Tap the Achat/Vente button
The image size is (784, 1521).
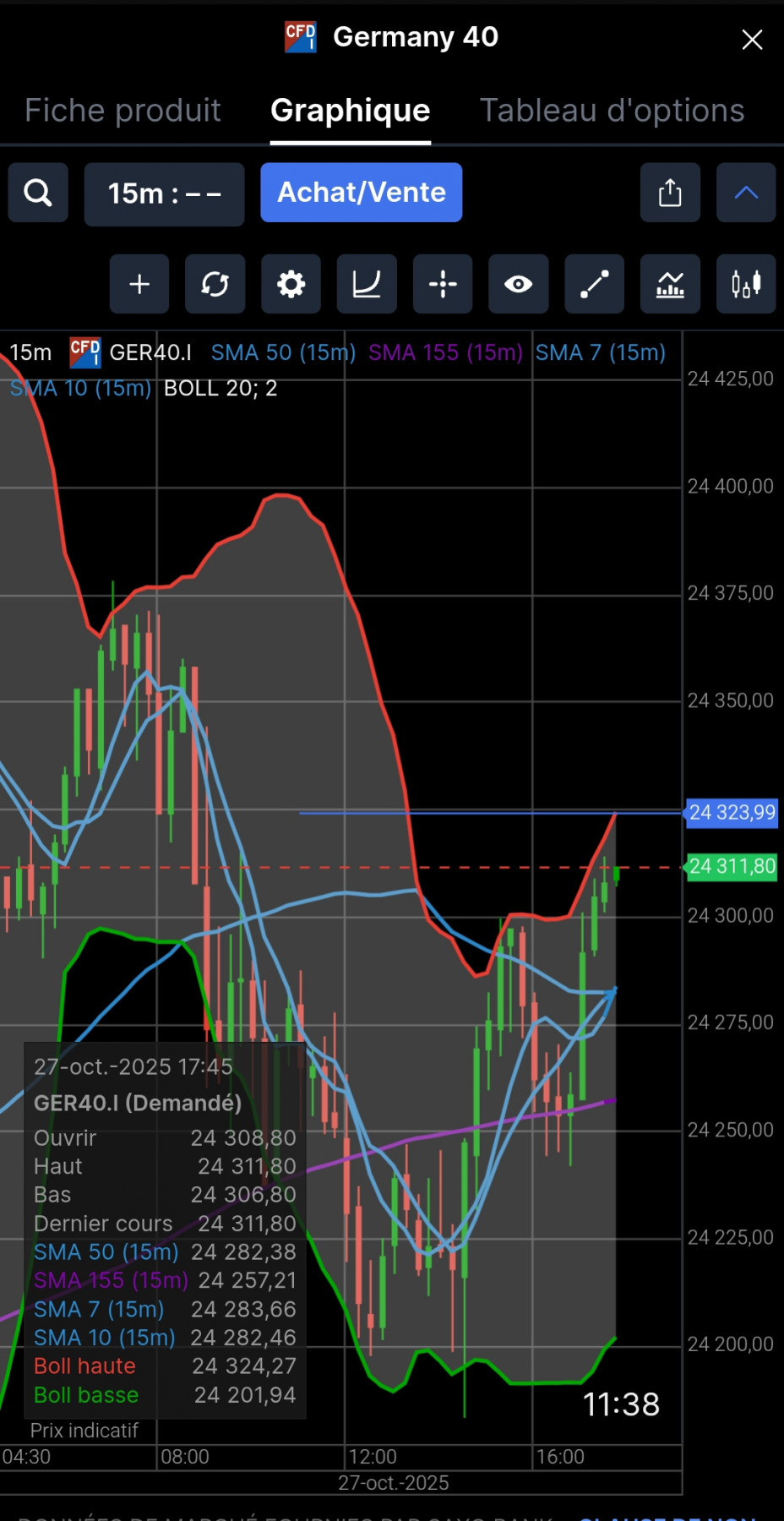click(x=361, y=193)
